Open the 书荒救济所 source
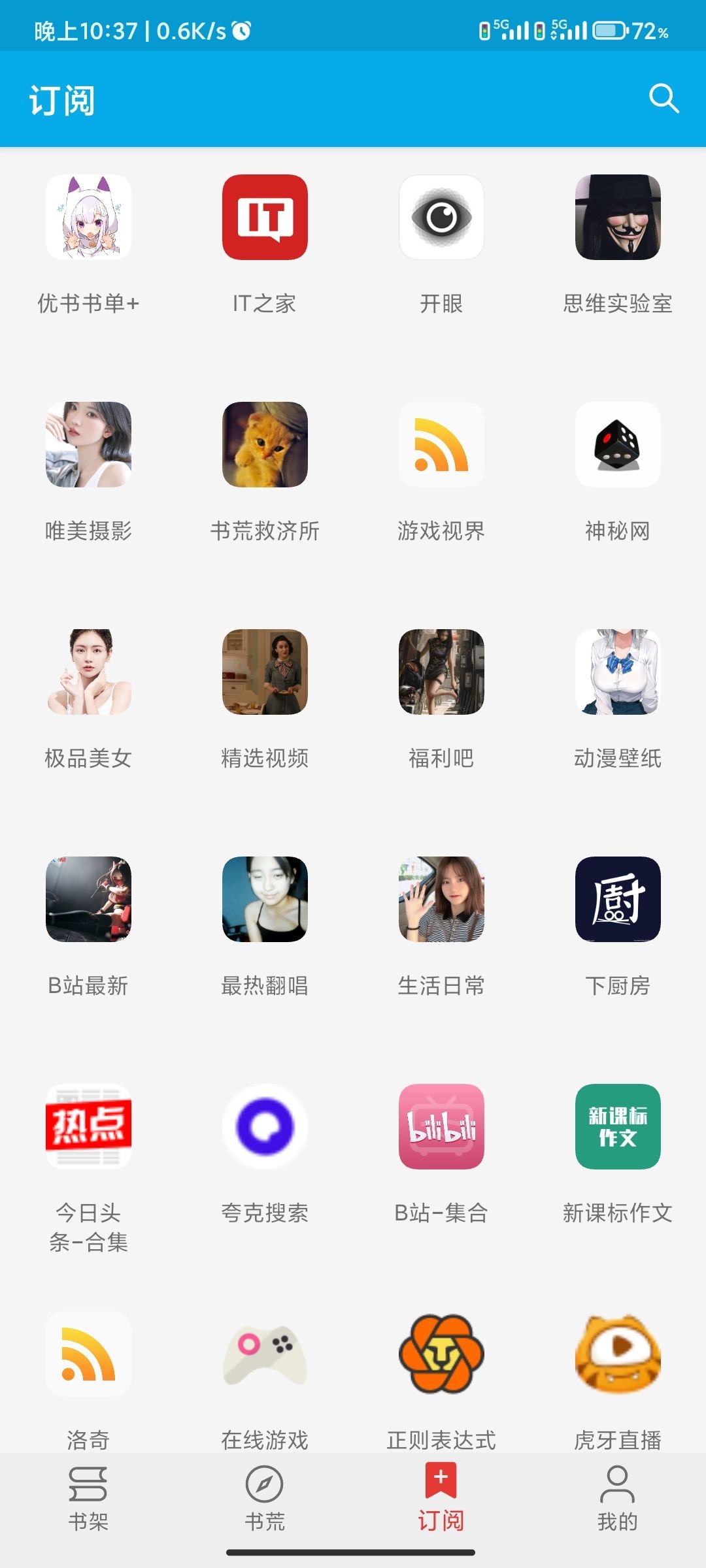This screenshot has width=706, height=1568. [x=265, y=445]
